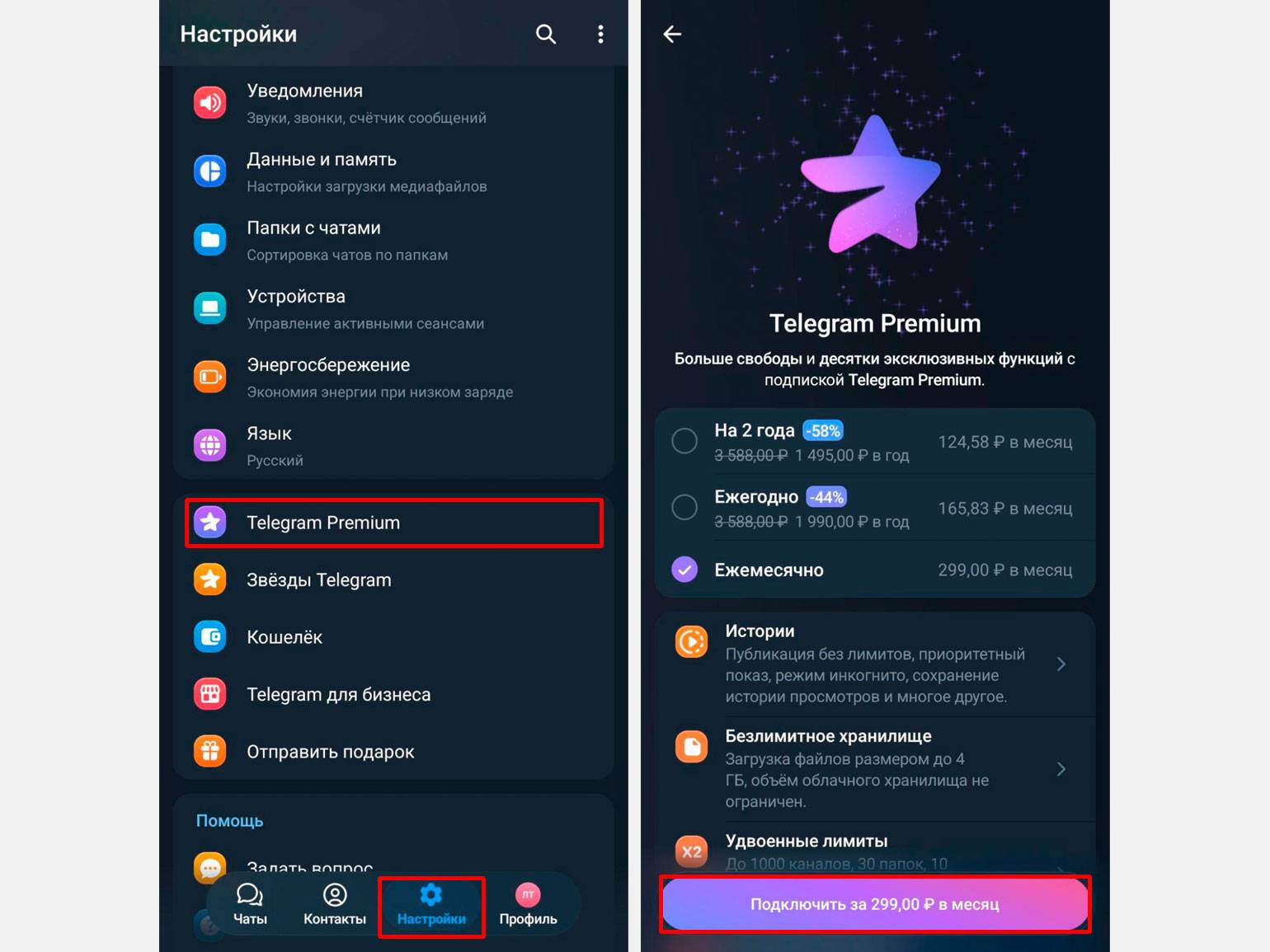Open search in Settings

(x=546, y=35)
